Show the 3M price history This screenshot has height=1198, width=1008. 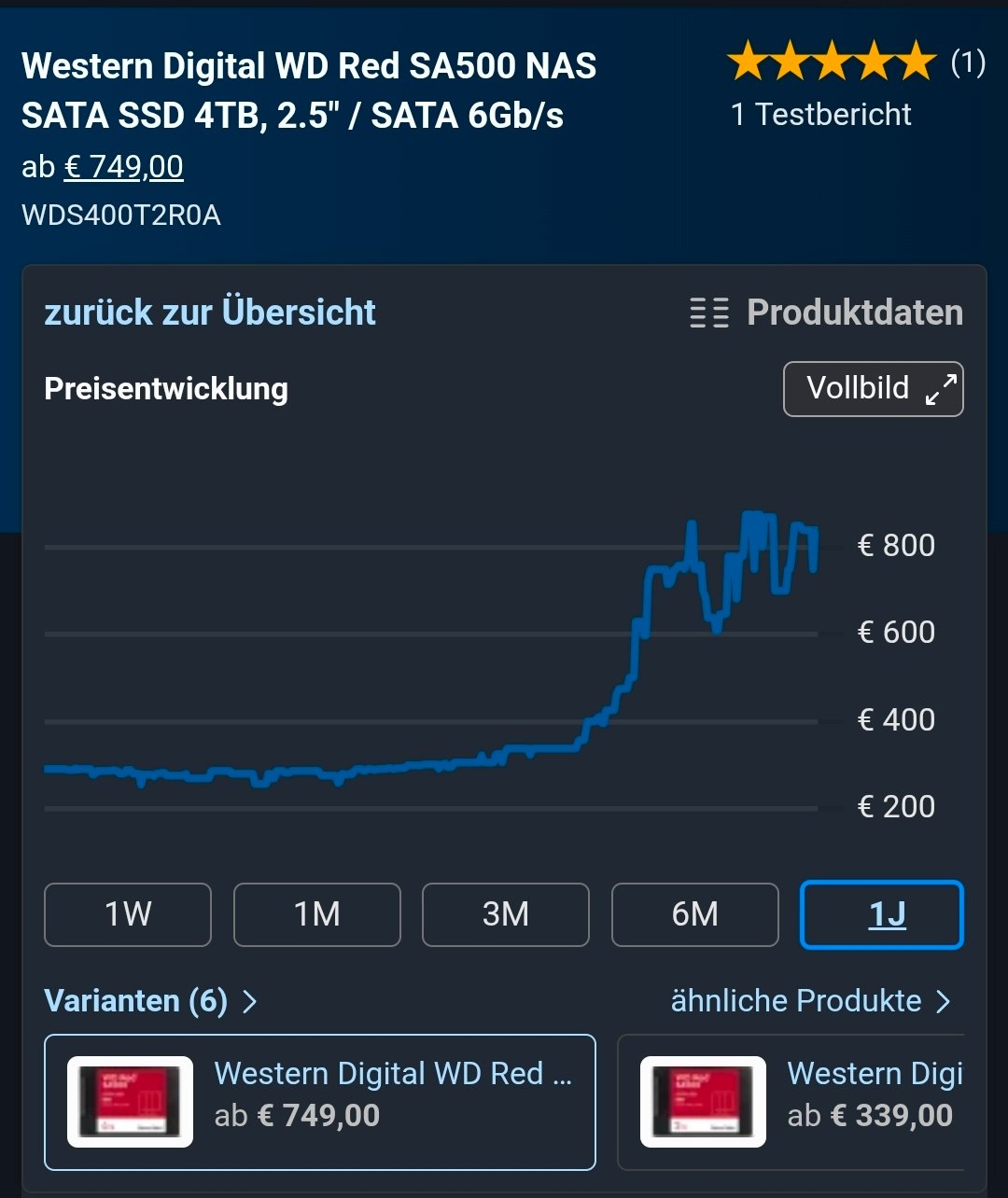(x=506, y=914)
